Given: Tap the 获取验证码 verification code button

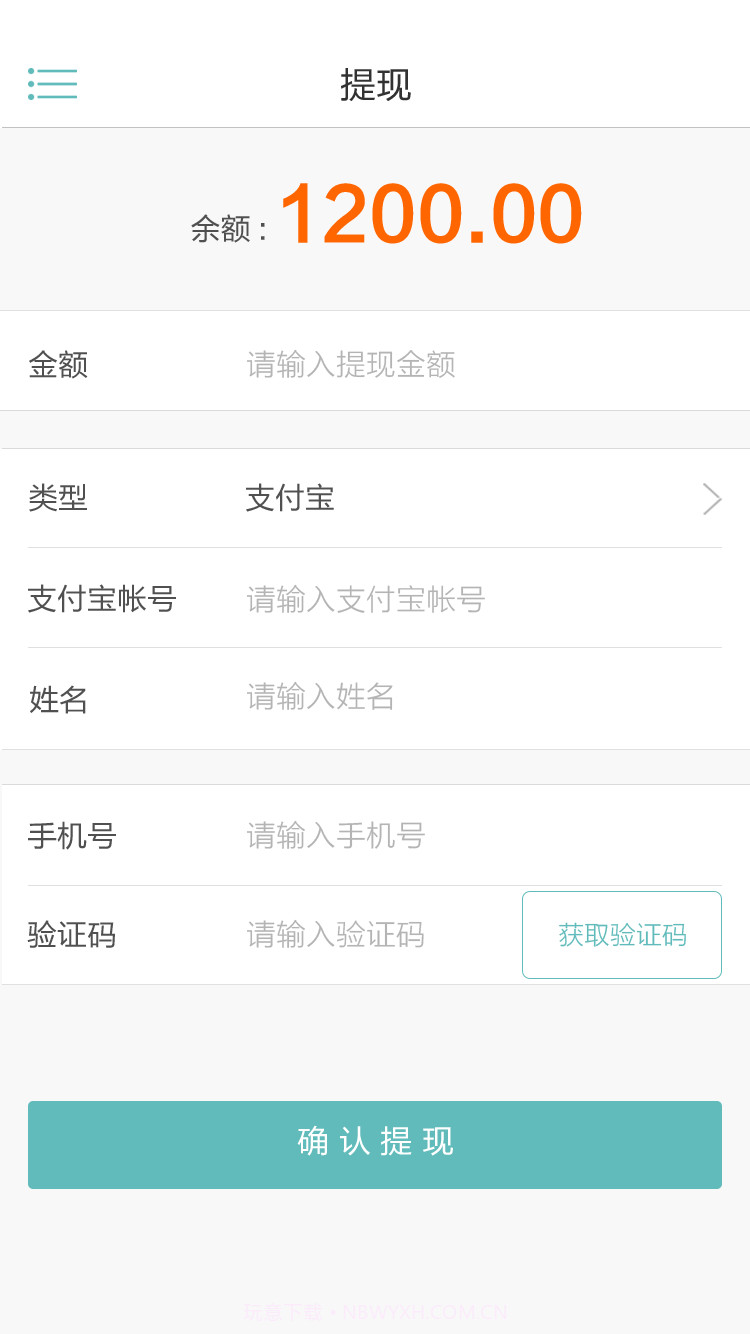Looking at the screenshot, I should coord(621,934).
